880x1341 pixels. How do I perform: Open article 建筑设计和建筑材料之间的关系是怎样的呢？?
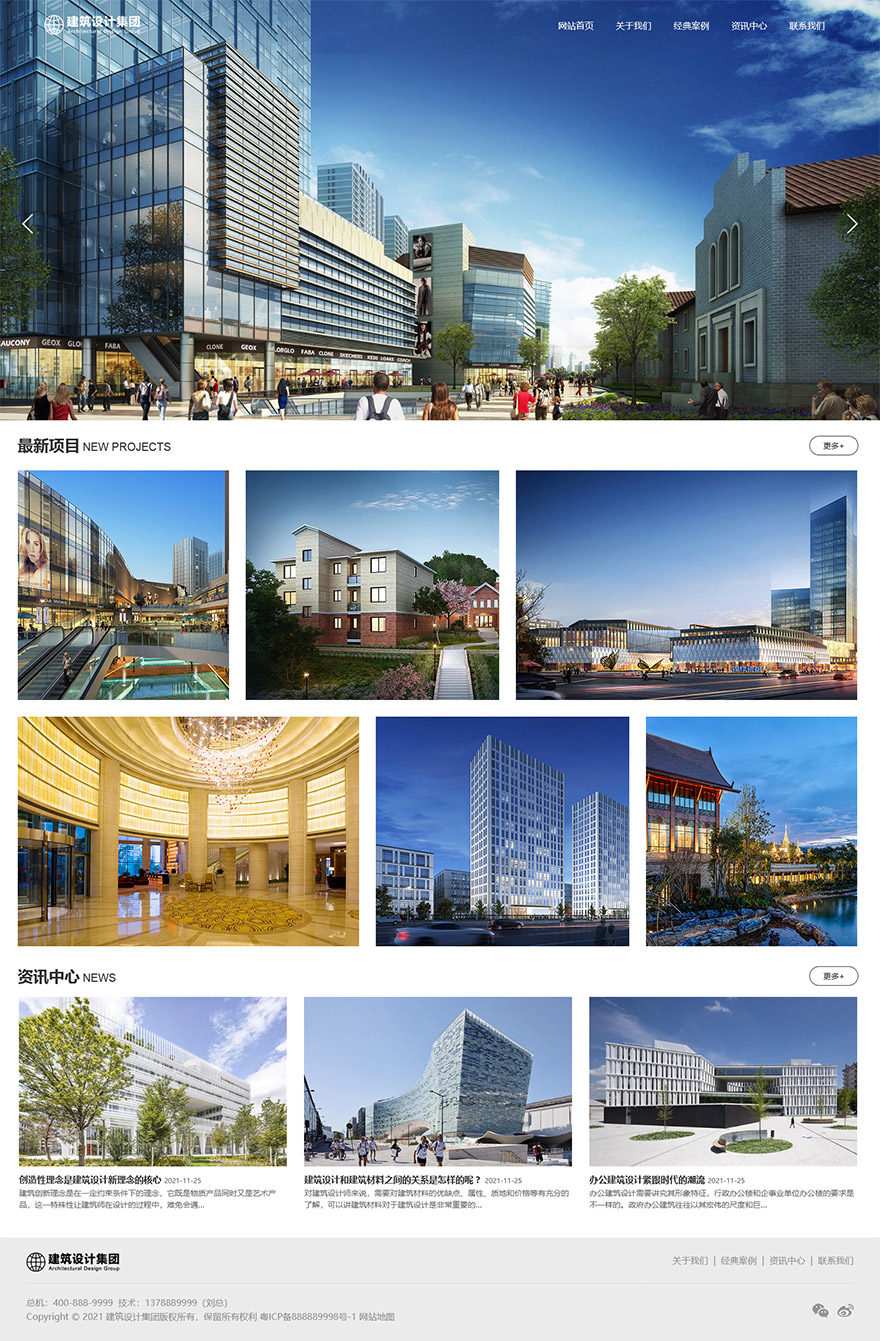(393, 1180)
